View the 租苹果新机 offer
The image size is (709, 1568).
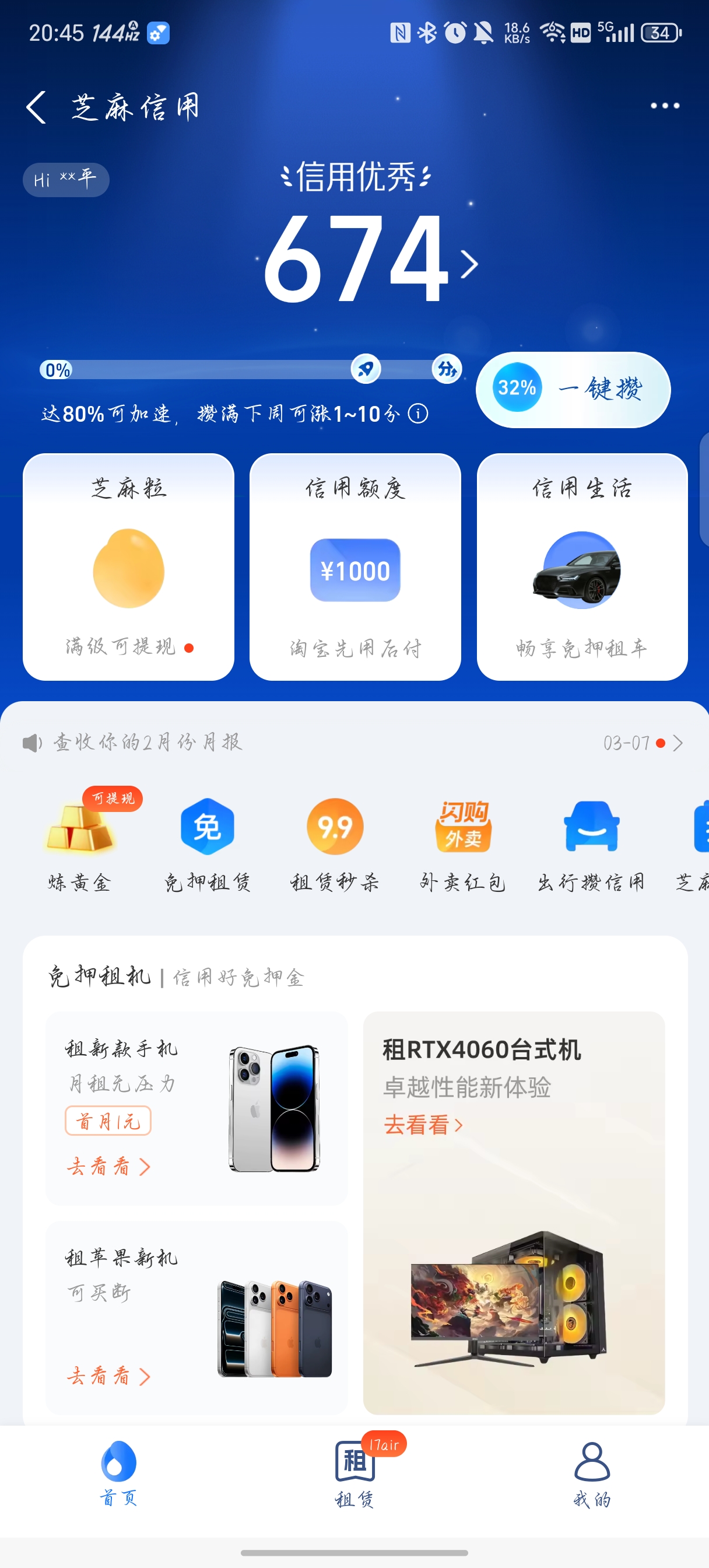click(196, 1317)
